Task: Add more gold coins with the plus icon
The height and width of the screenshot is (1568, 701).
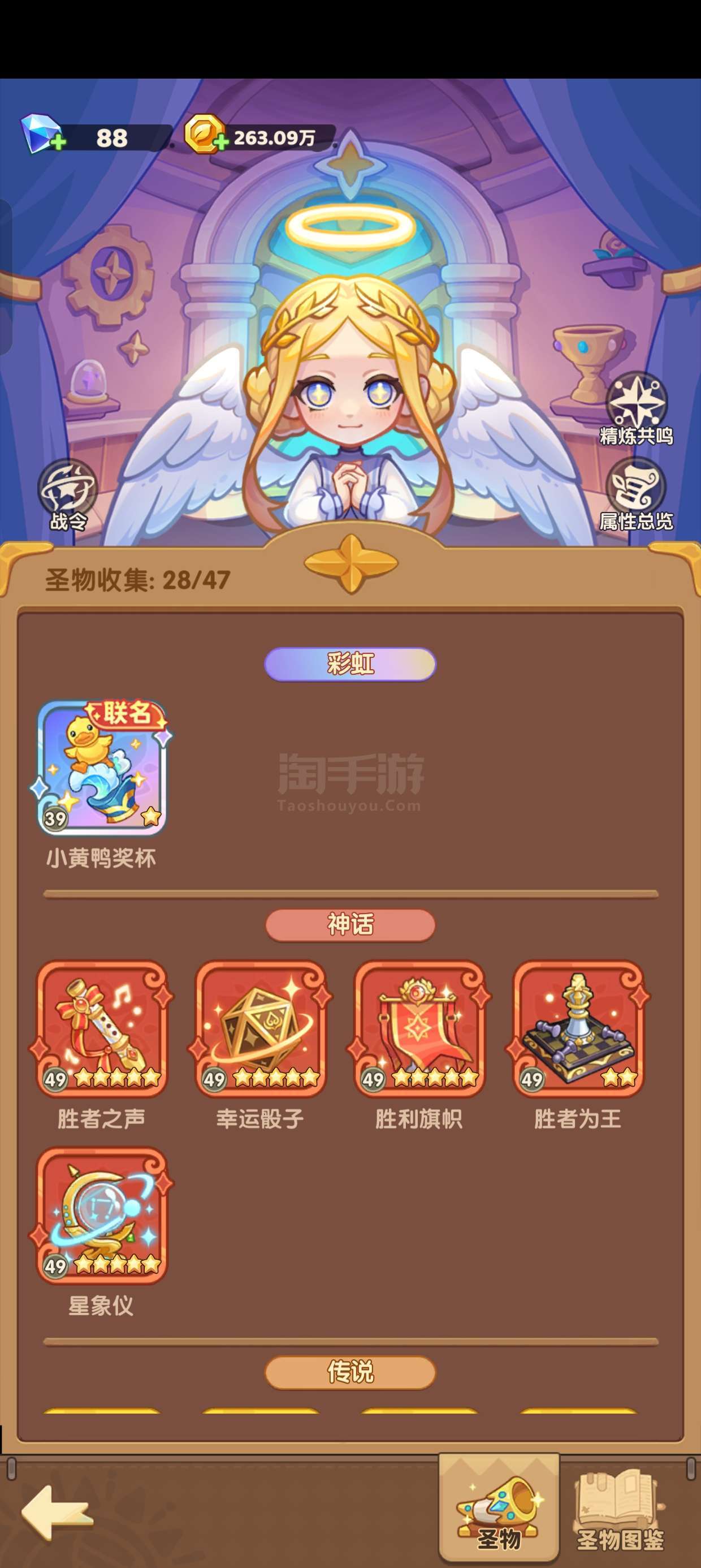Action: click(x=222, y=141)
